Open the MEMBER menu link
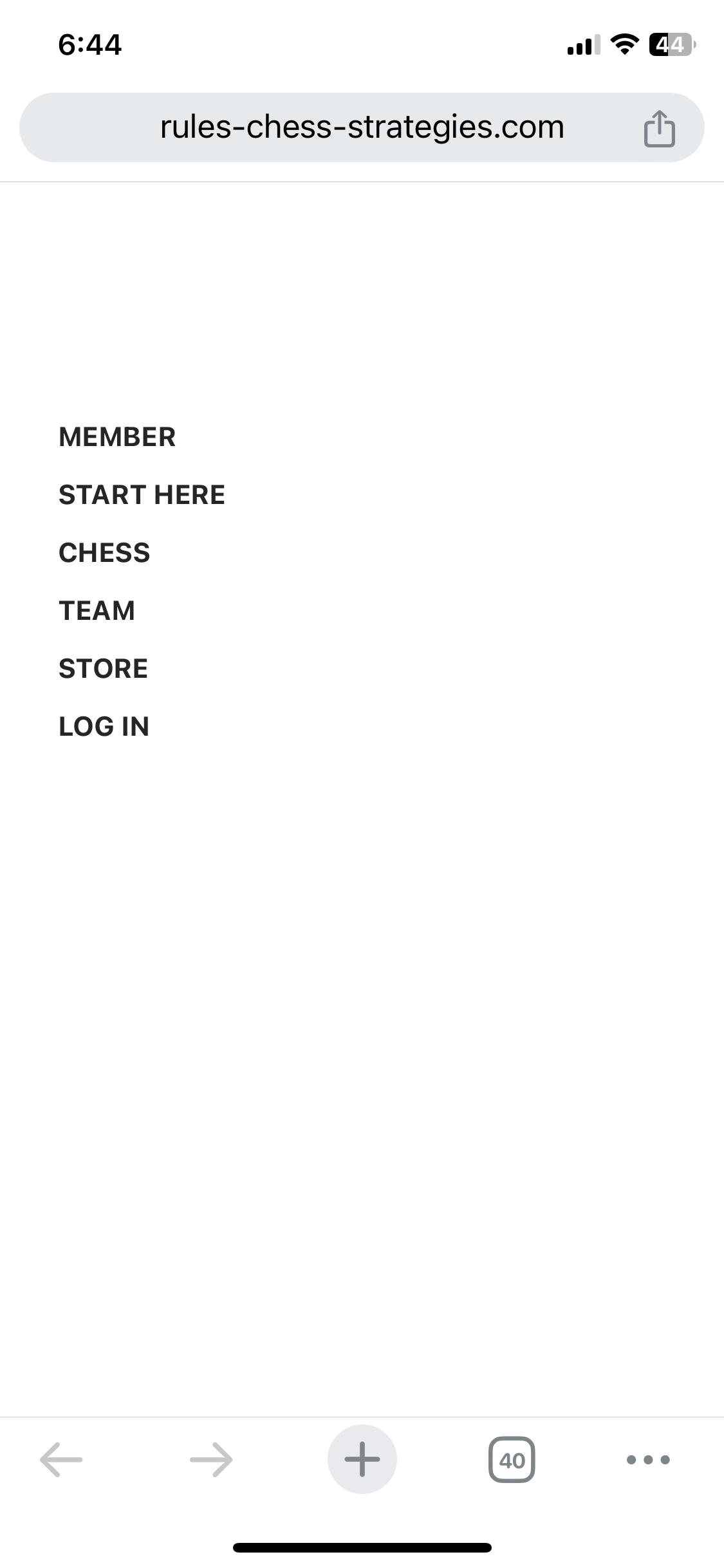724x1568 pixels. [117, 437]
